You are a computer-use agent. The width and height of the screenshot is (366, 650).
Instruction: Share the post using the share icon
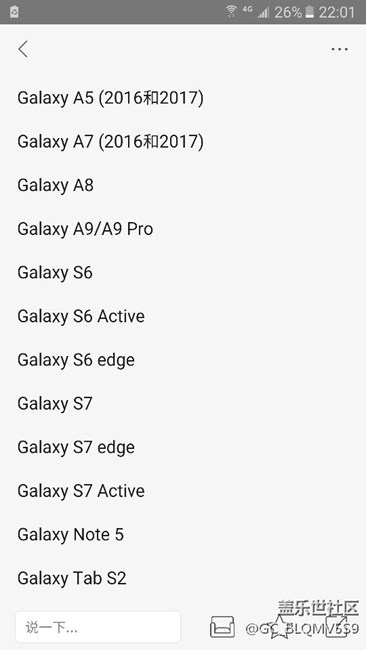click(337, 626)
